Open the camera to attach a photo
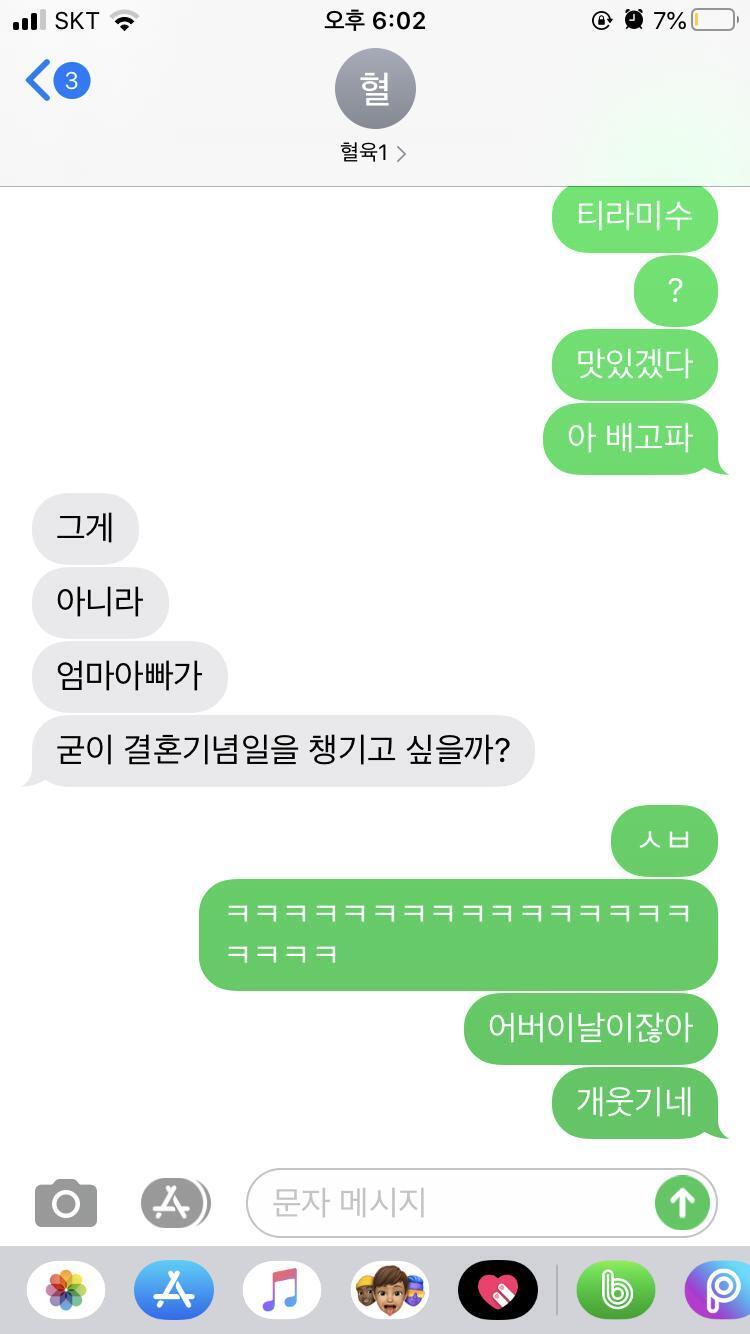 pyautogui.click(x=66, y=1202)
